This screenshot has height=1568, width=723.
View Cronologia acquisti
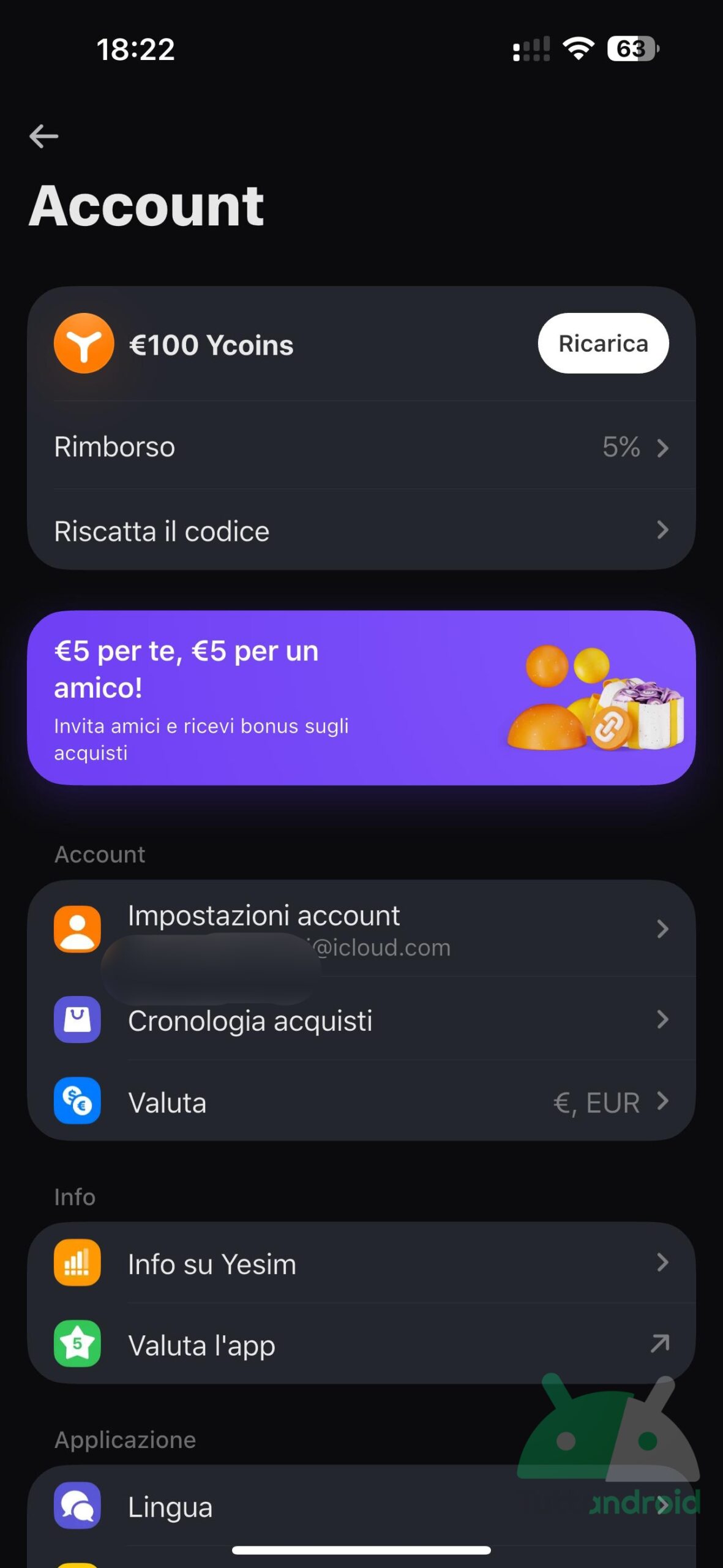coord(361,1020)
